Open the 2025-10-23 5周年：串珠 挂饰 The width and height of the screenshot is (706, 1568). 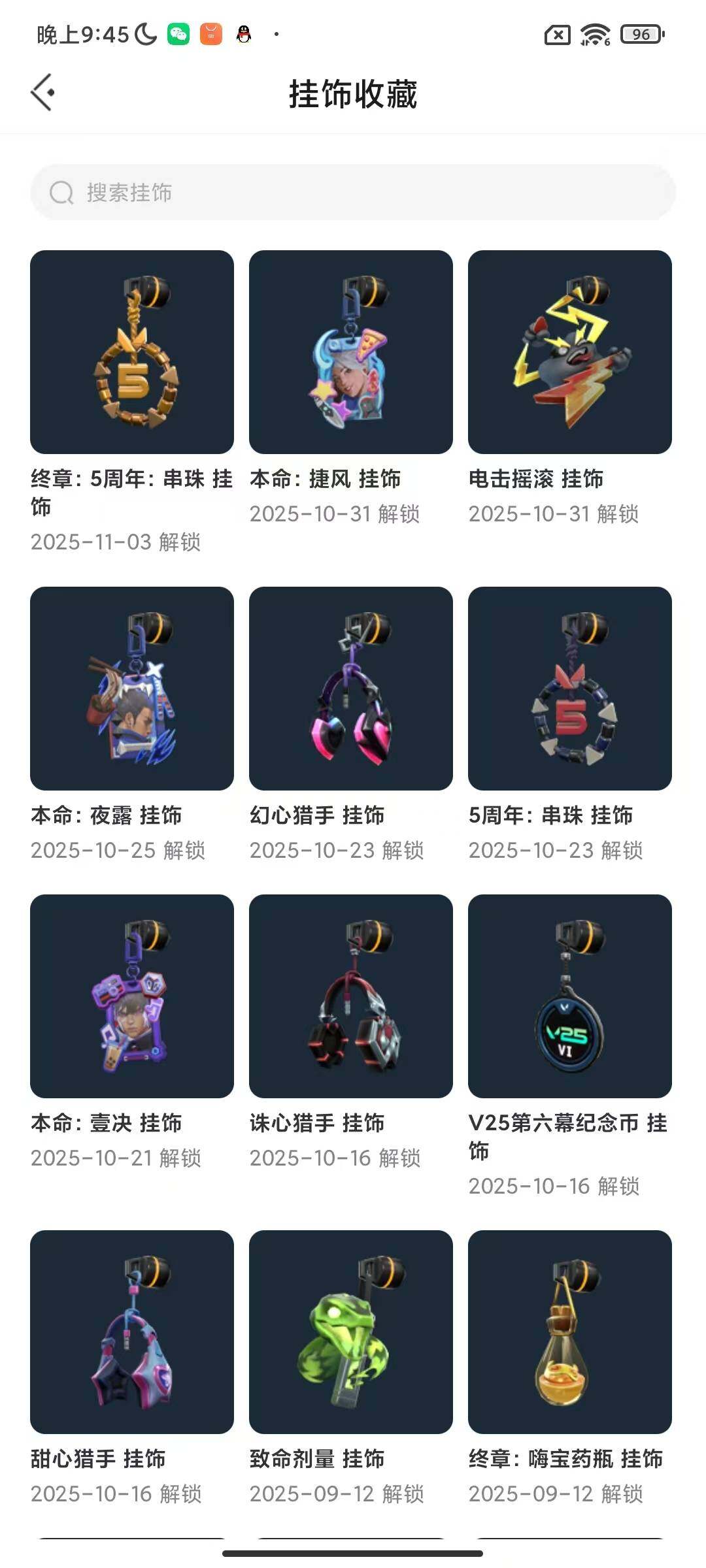(570, 689)
